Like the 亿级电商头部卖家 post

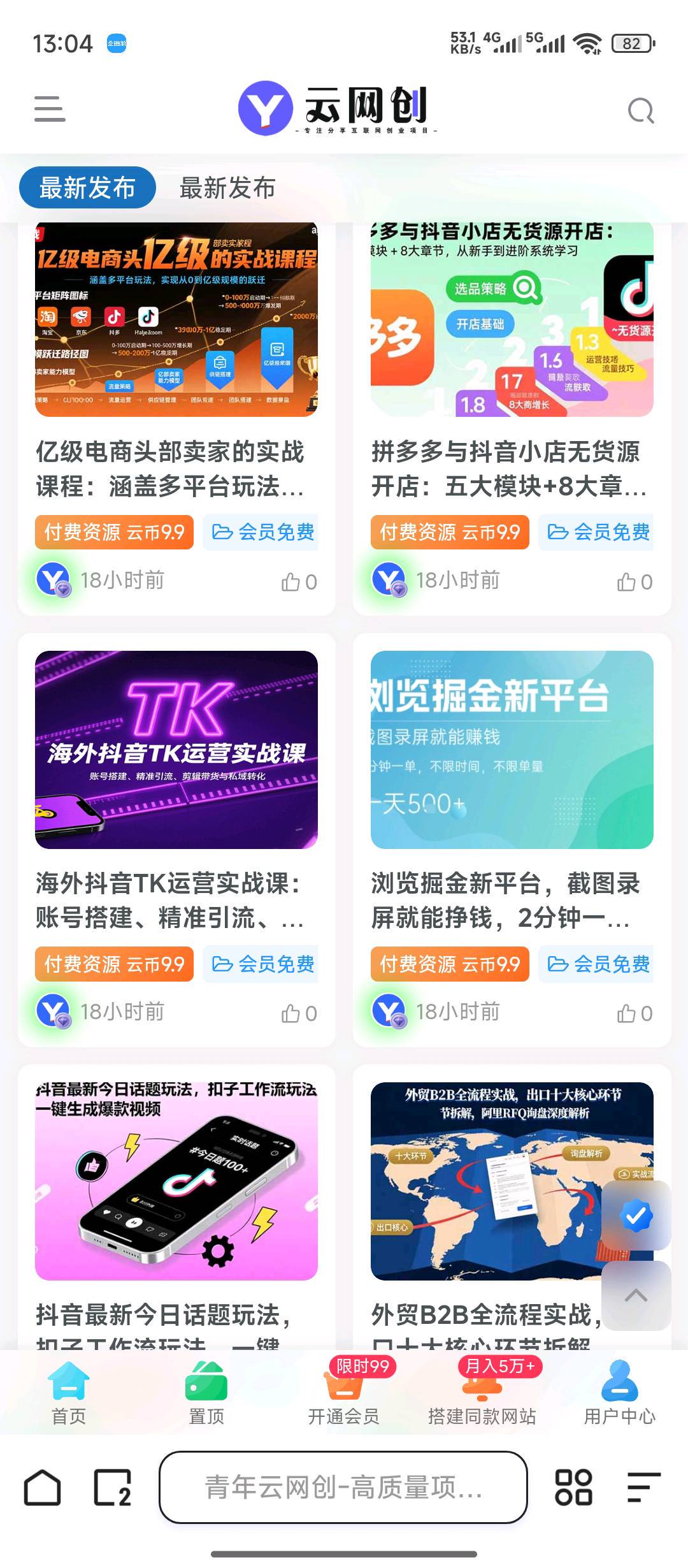coord(298,582)
